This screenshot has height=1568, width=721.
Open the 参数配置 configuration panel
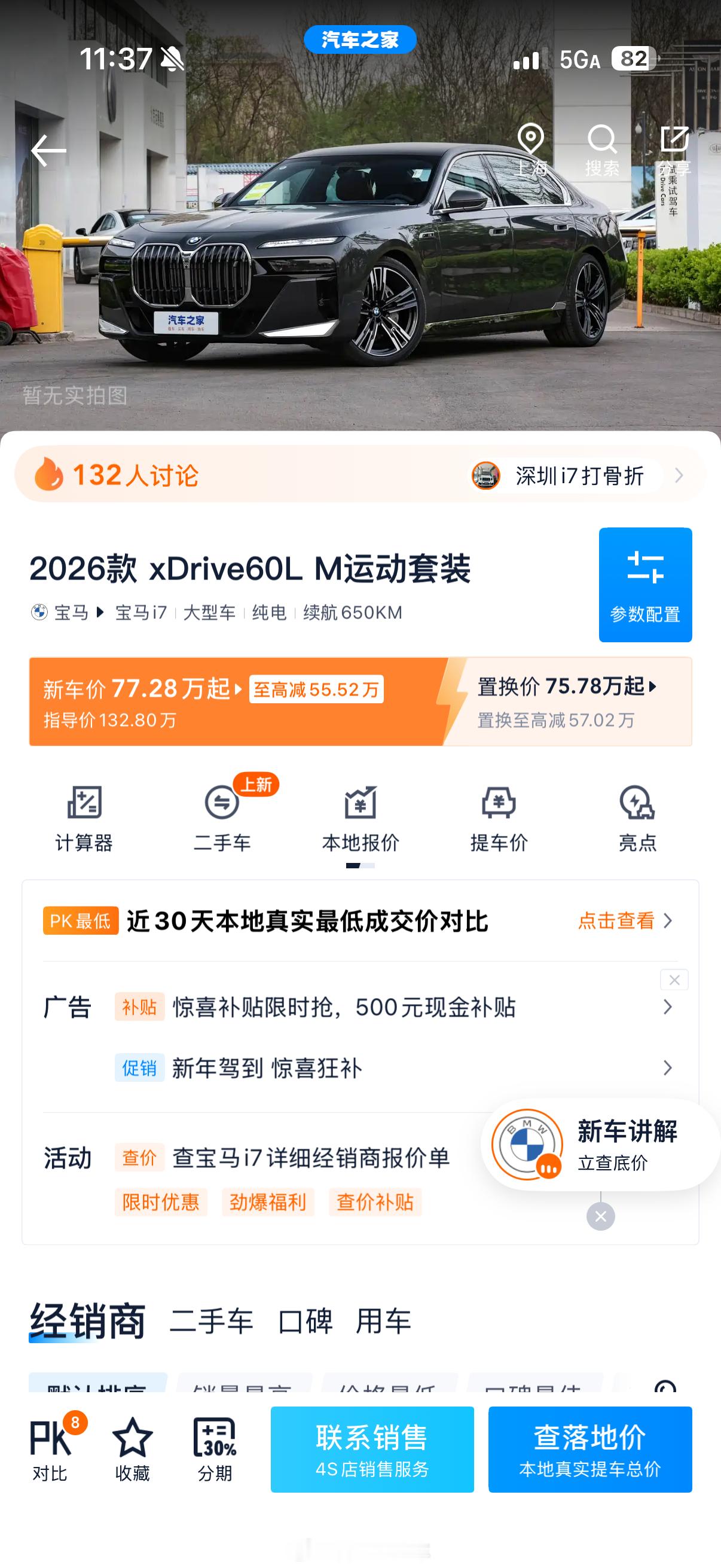coord(645,584)
